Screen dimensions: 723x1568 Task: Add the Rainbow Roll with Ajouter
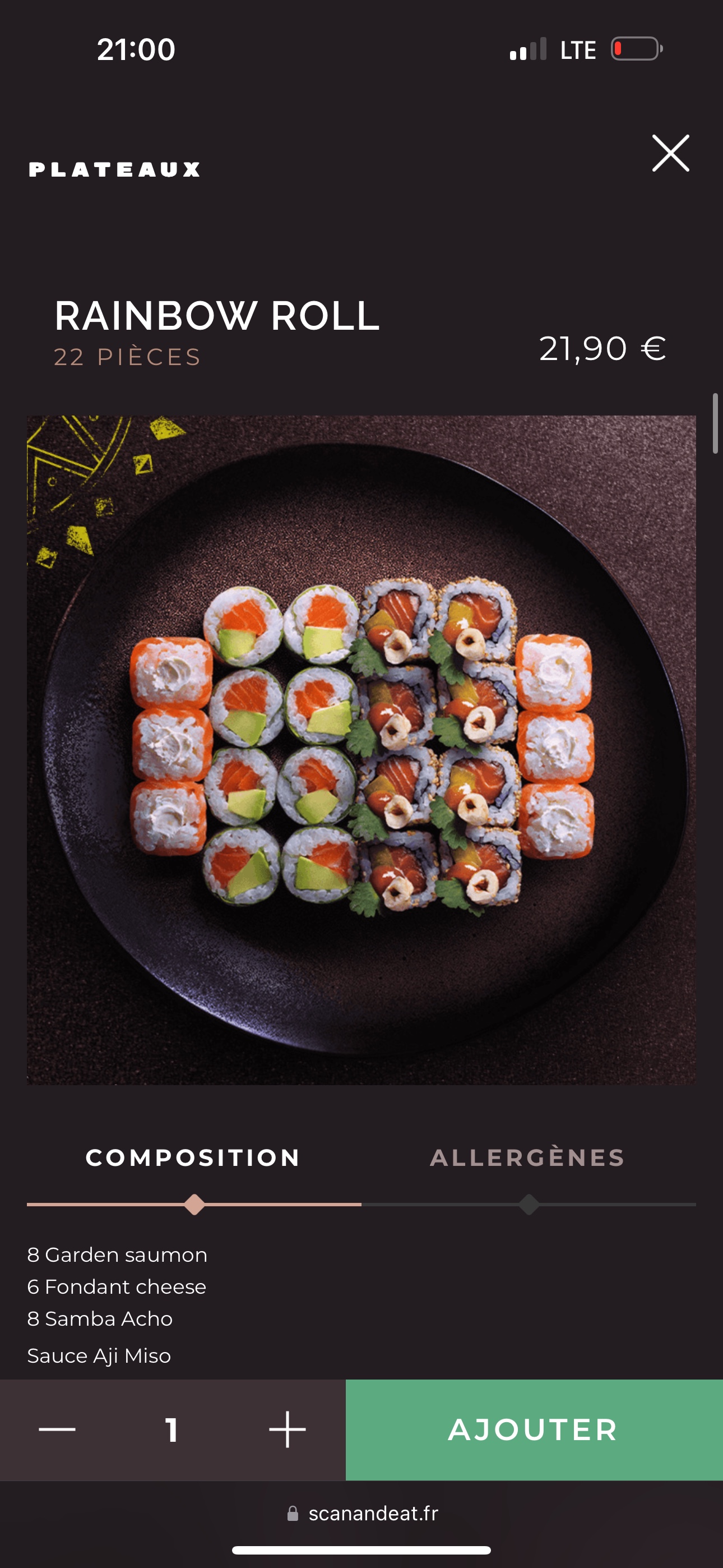coord(534,1430)
